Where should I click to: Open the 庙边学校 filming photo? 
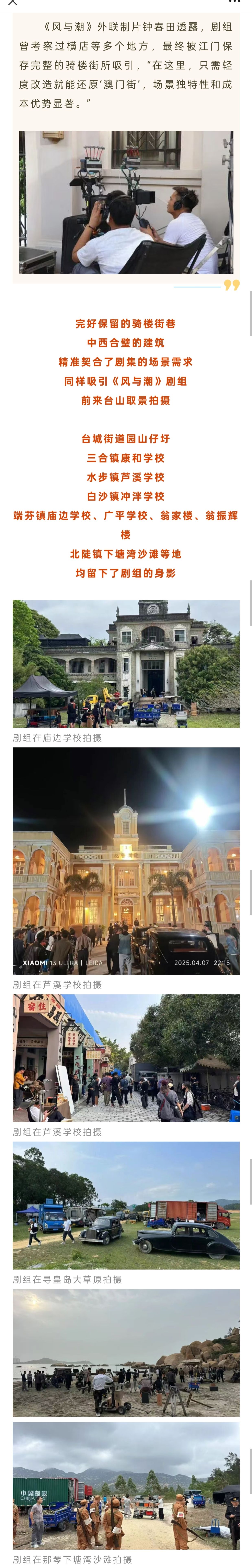point(126,663)
